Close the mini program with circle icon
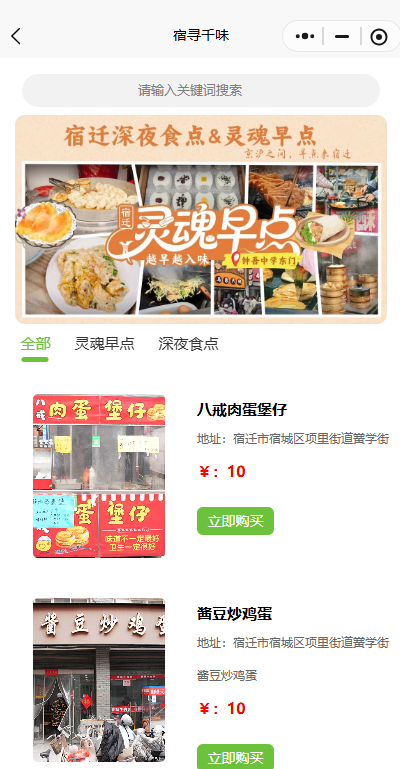This screenshot has width=400, height=769. [x=379, y=37]
